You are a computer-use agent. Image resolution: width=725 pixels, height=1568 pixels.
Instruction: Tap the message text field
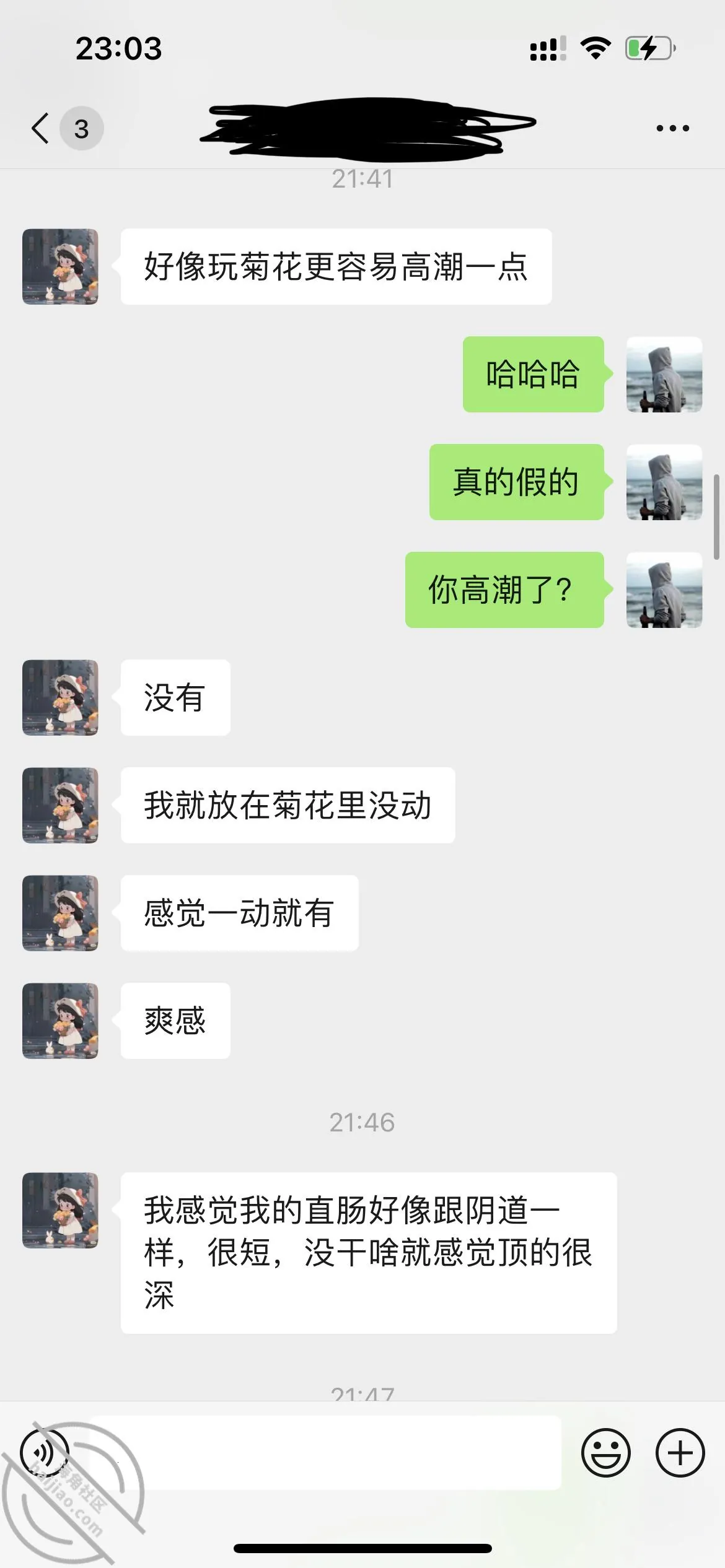(326, 1452)
